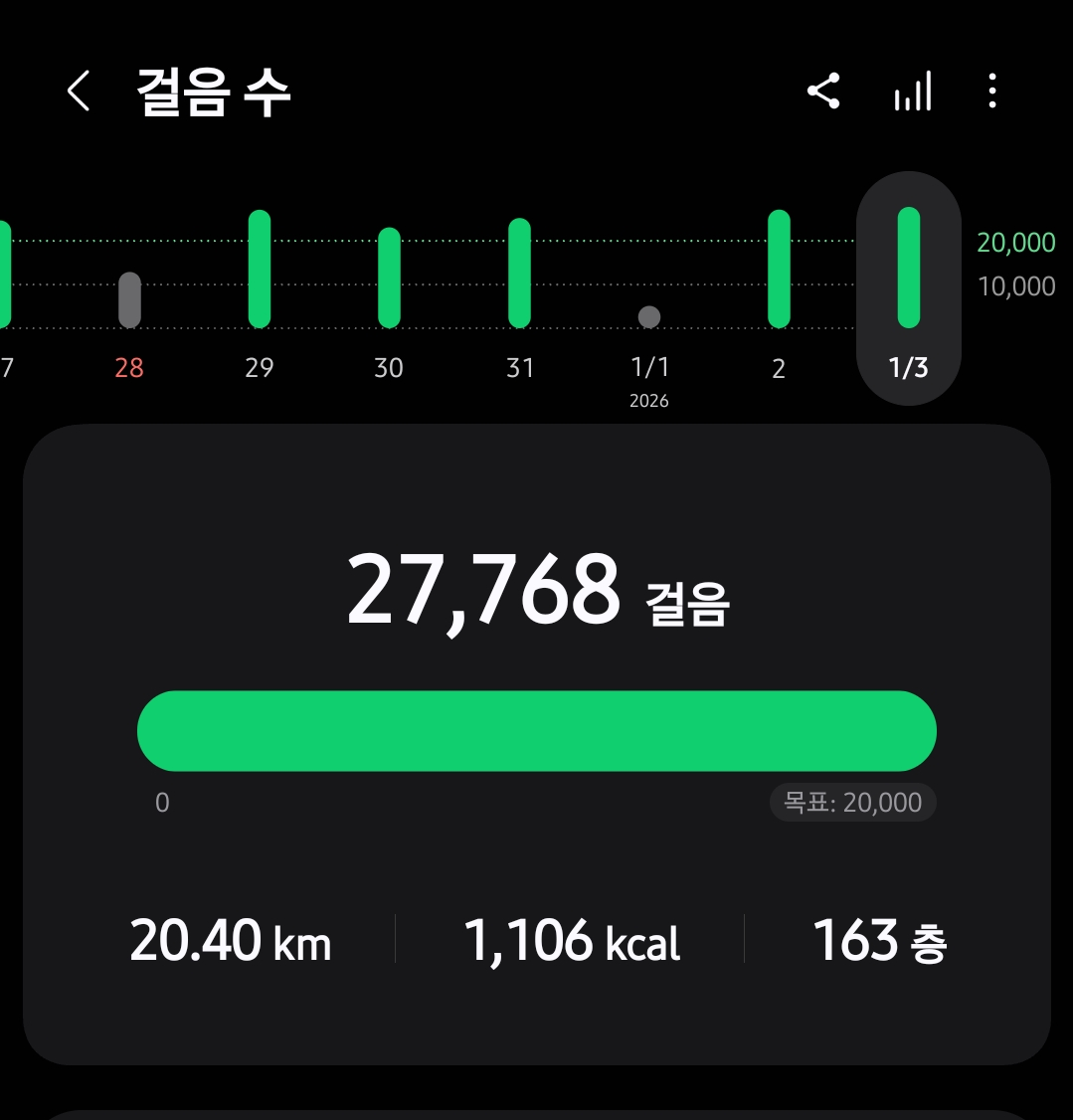Open the step trends chart icon
The width and height of the screenshot is (1073, 1120).
click(913, 92)
